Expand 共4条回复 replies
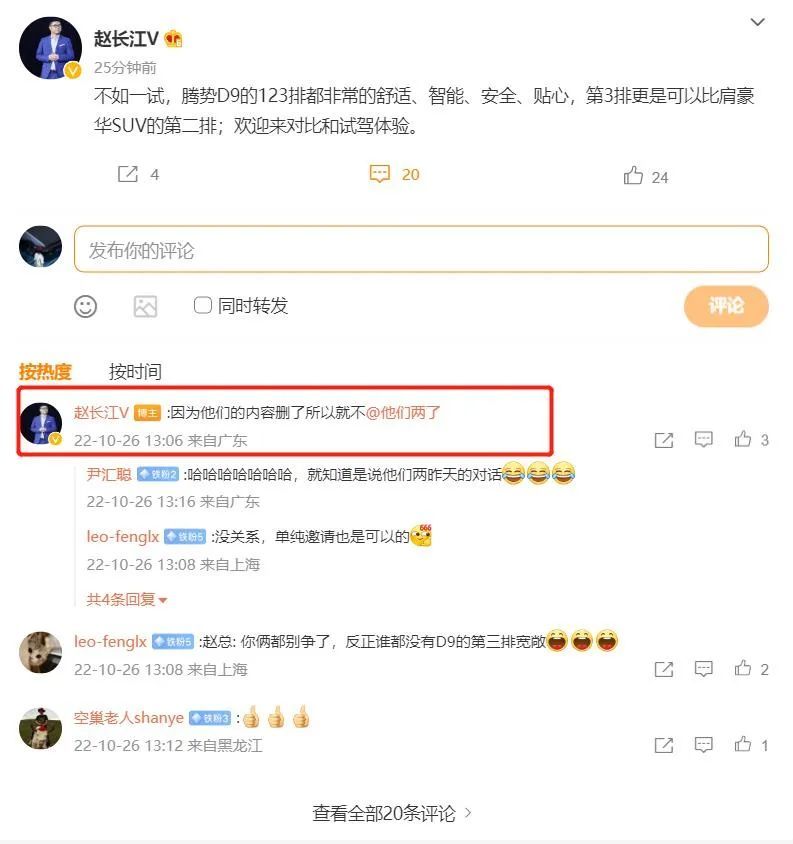This screenshot has height=844, width=793. (127, 599)
